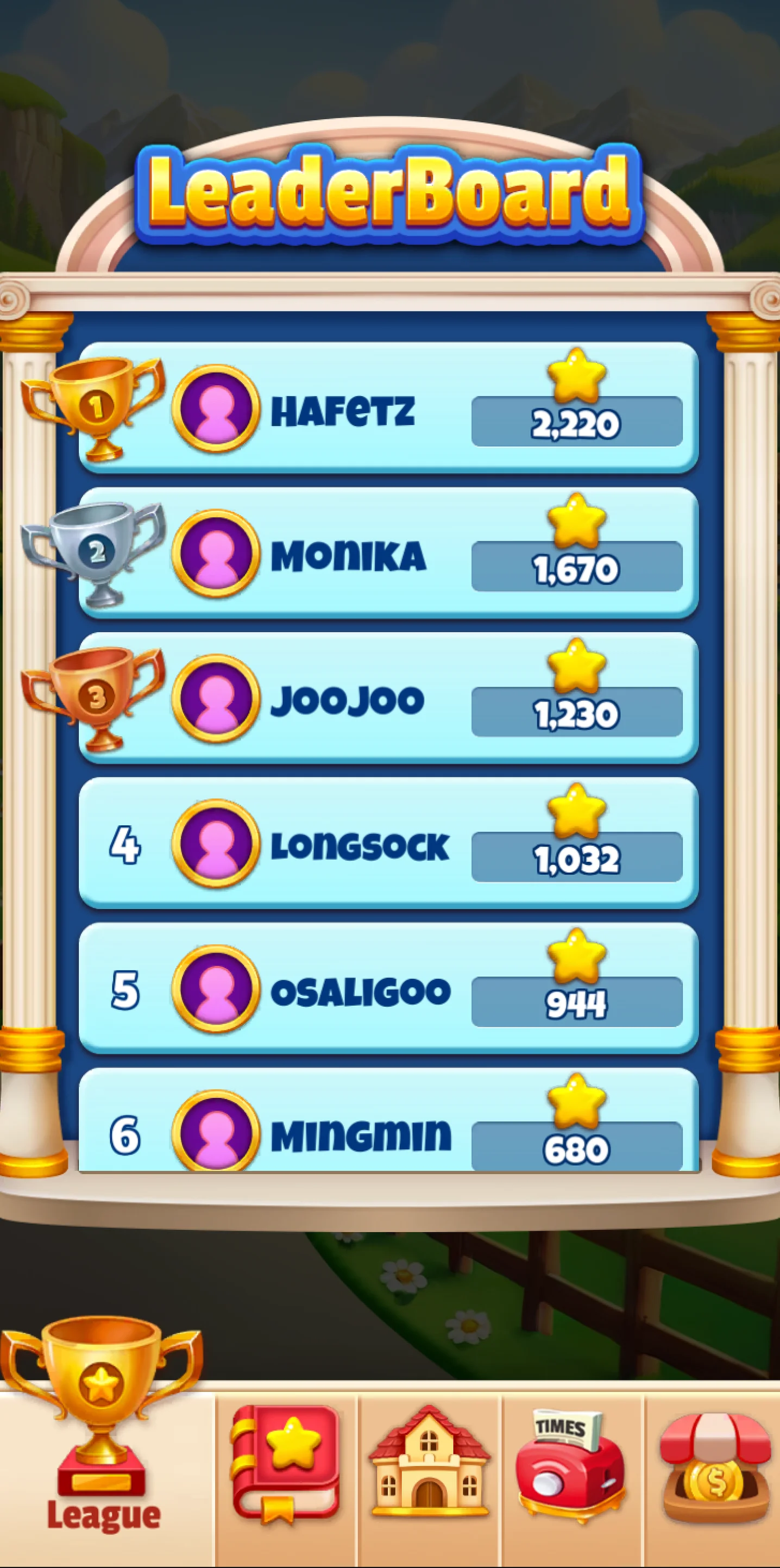
Task: Select MINGMIN's leaderboard row
Action: point(388,1126)
